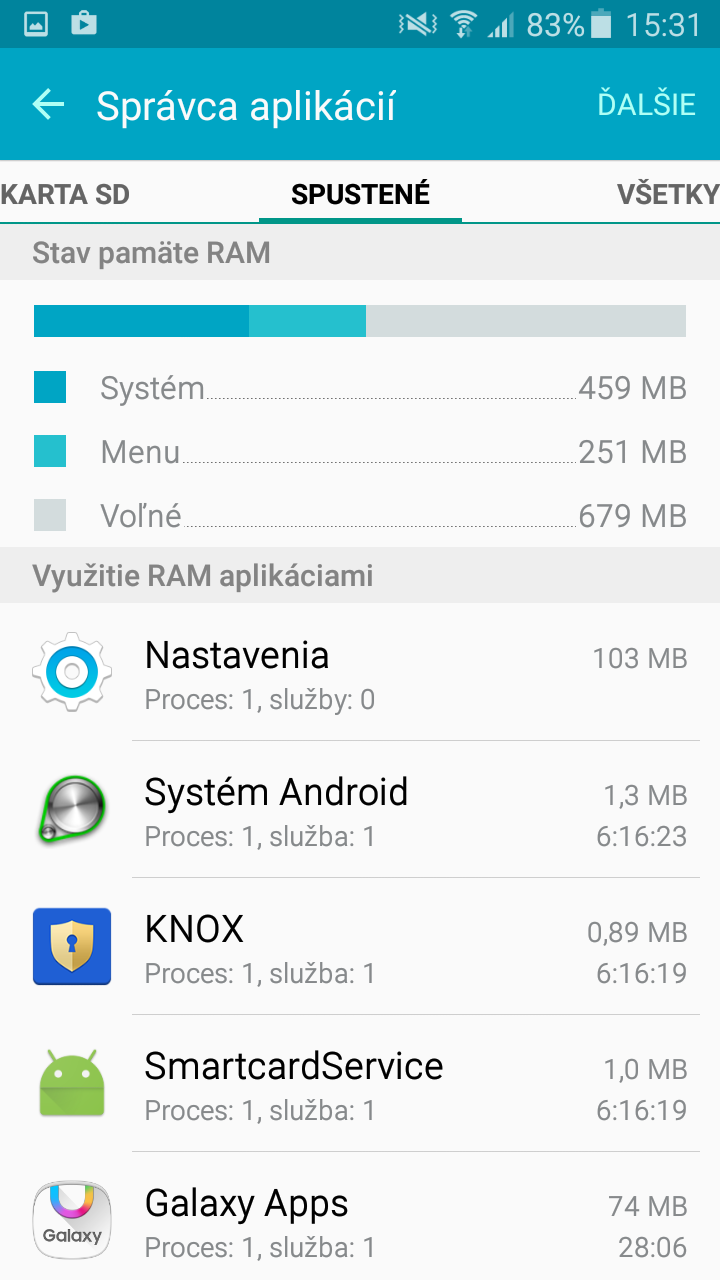Open the Nastavenia running app details

tap(360, 672)
